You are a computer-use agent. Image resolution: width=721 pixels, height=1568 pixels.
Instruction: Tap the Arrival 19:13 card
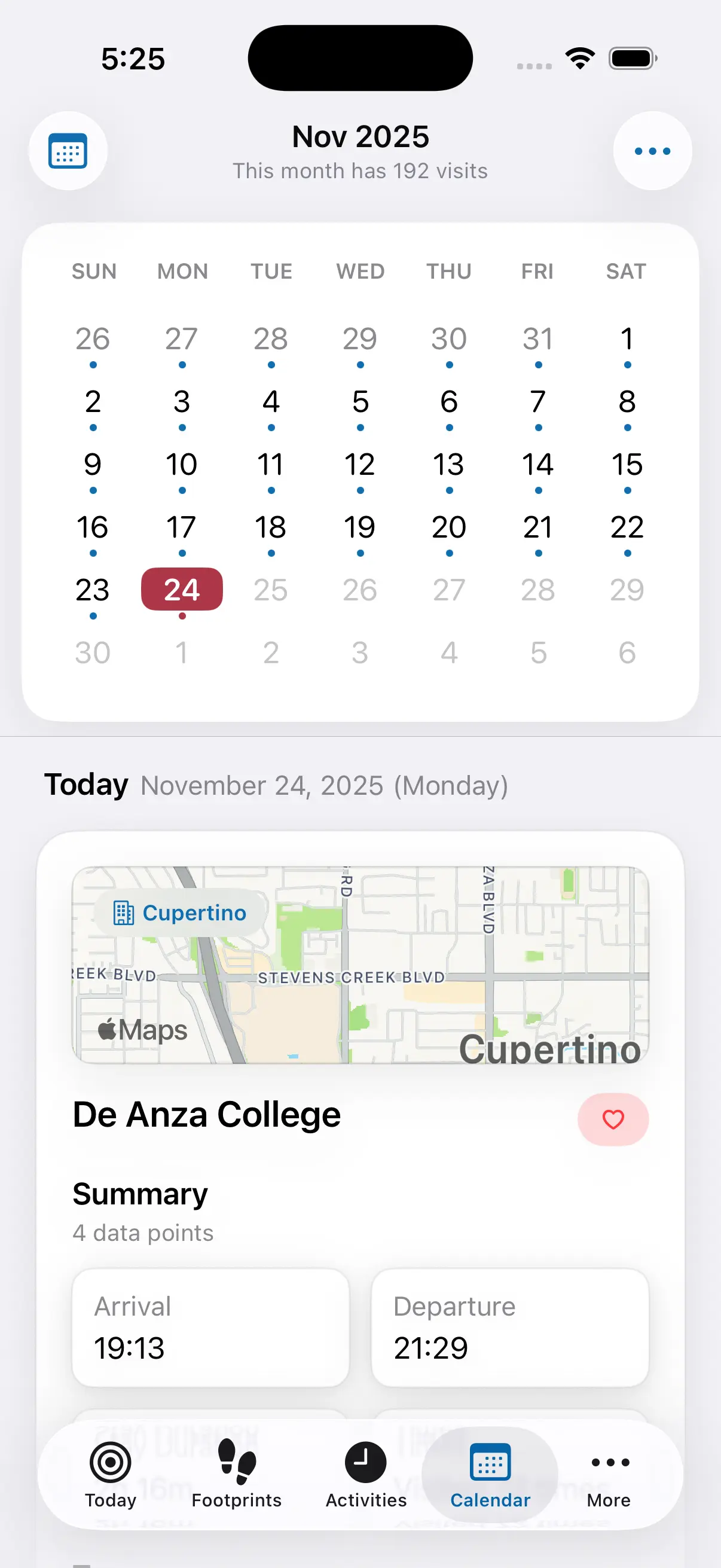(x=209, y=1328)
